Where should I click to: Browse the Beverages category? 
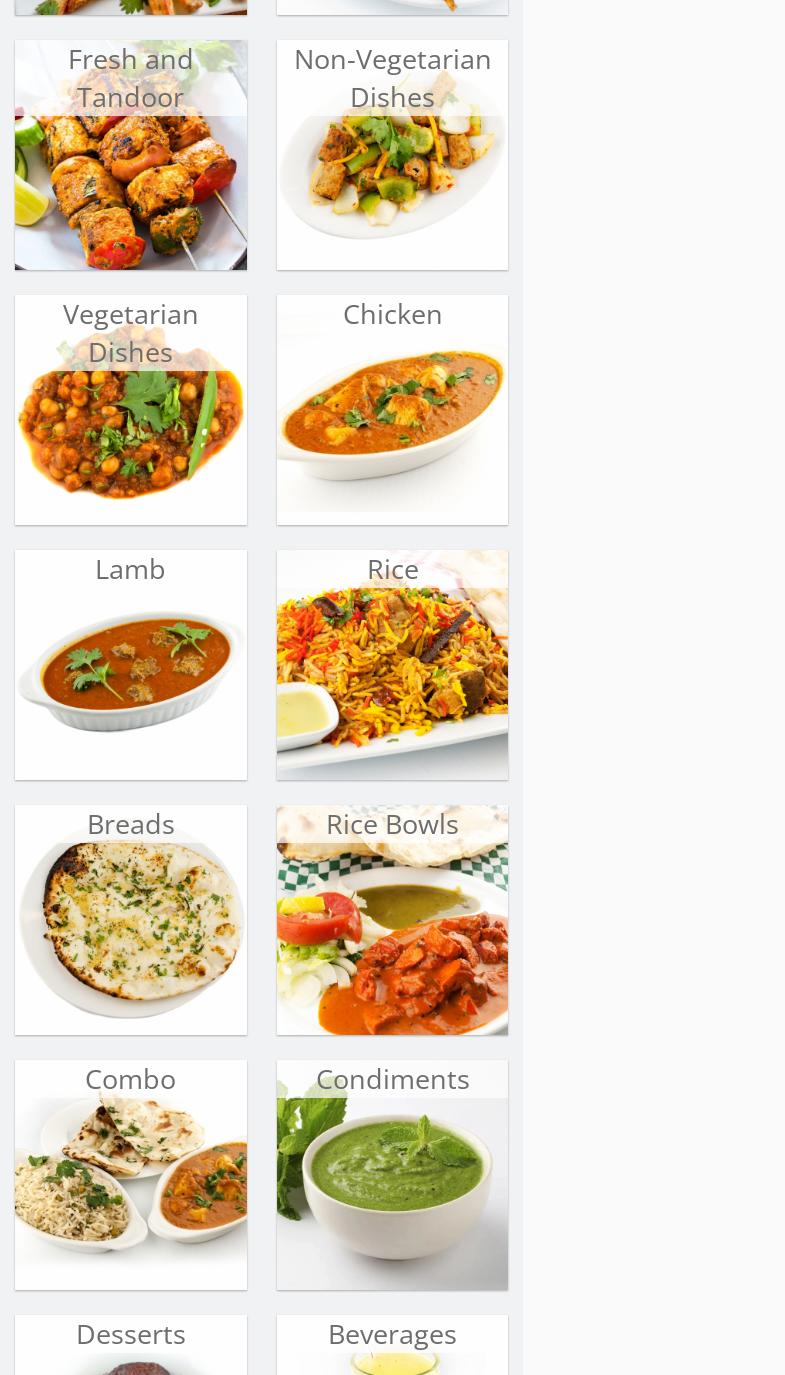click(x=392, y=1345)
